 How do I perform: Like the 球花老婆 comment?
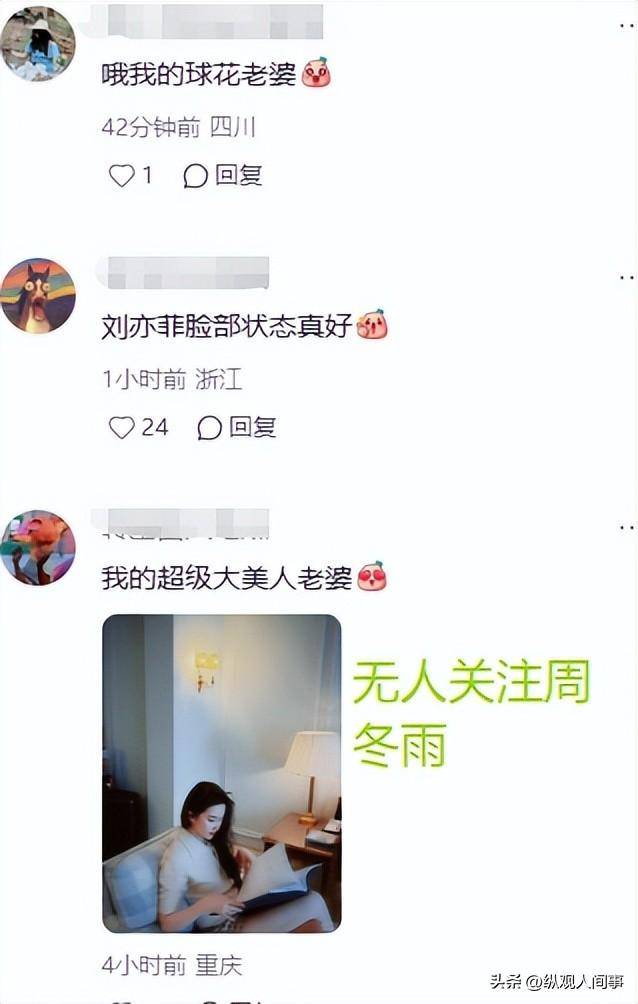coord(122,176)
